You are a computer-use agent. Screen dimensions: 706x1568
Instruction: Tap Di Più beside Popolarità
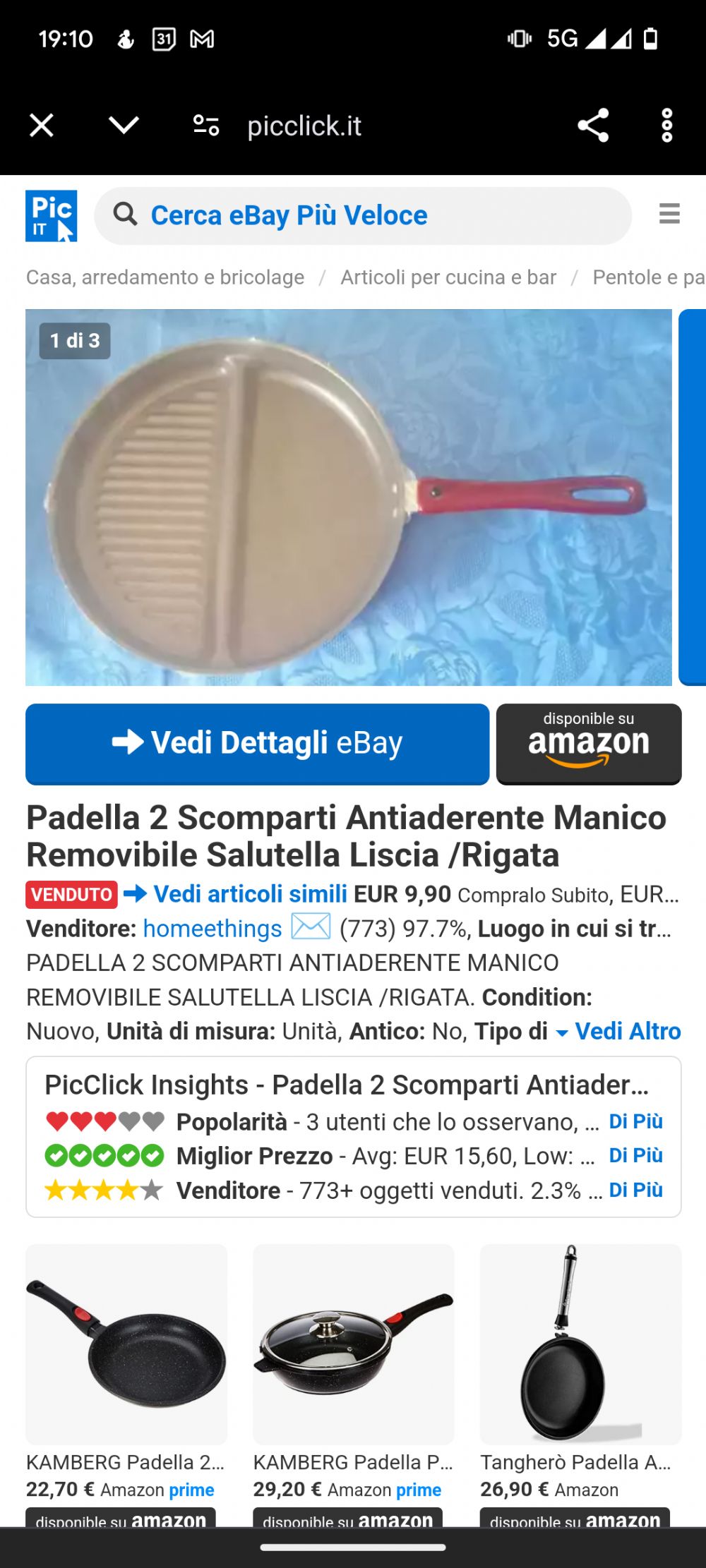[x=636, y=1121]
